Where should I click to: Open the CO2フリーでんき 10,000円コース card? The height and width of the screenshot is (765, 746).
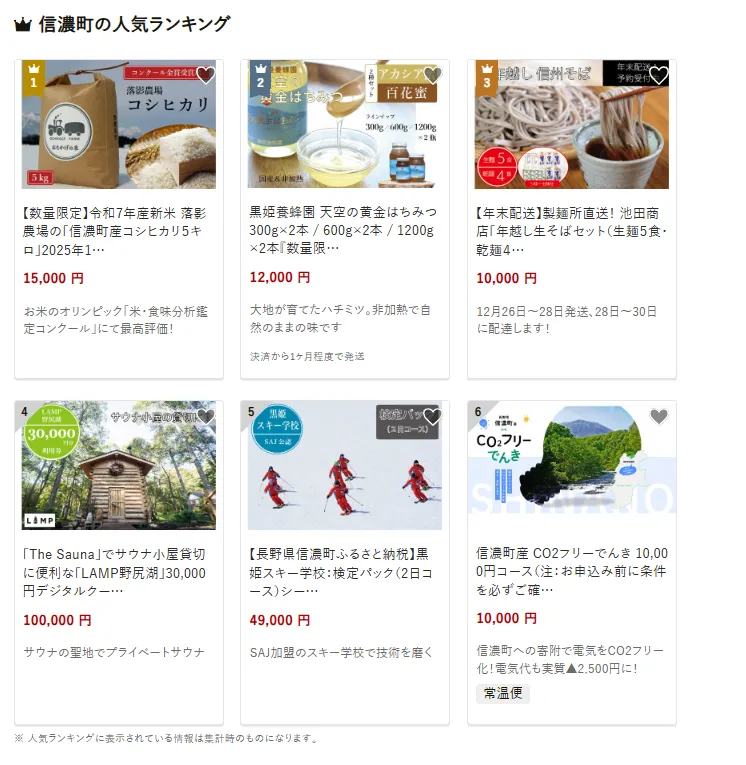(571, 571)
